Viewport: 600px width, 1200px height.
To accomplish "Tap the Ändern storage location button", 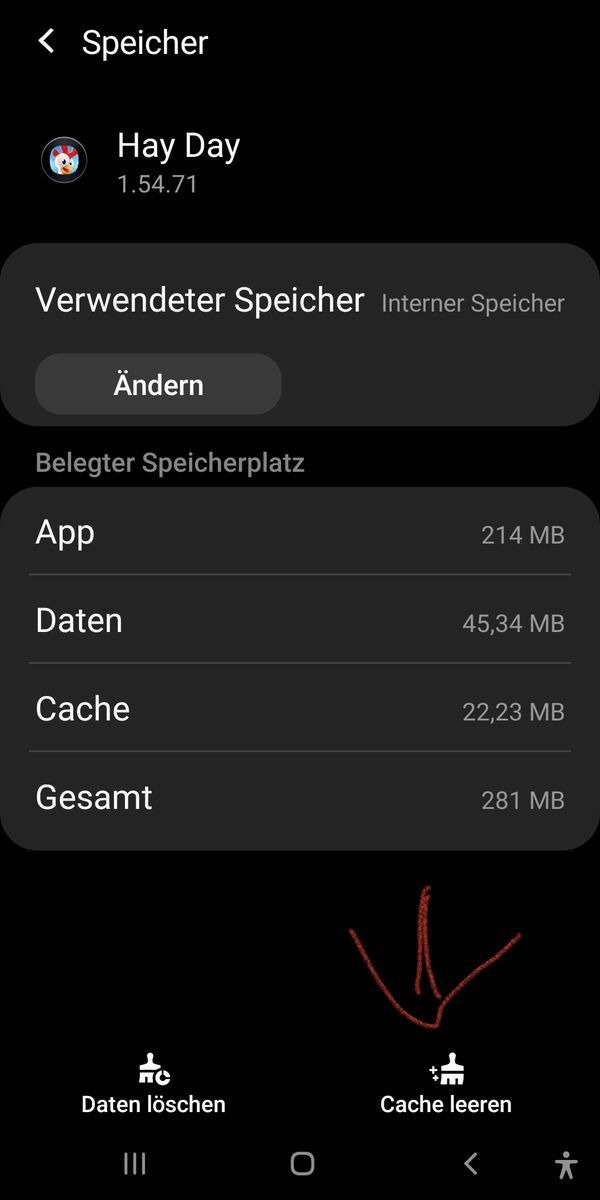I will click(x=158, y=385).
